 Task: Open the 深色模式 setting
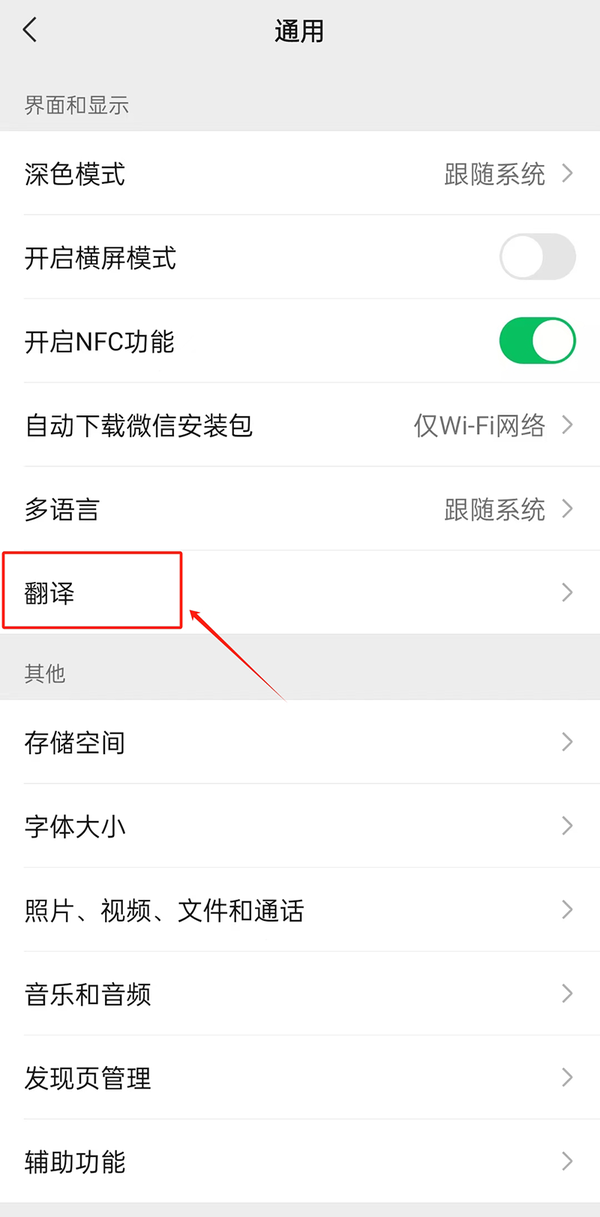(x=300, y=173)
